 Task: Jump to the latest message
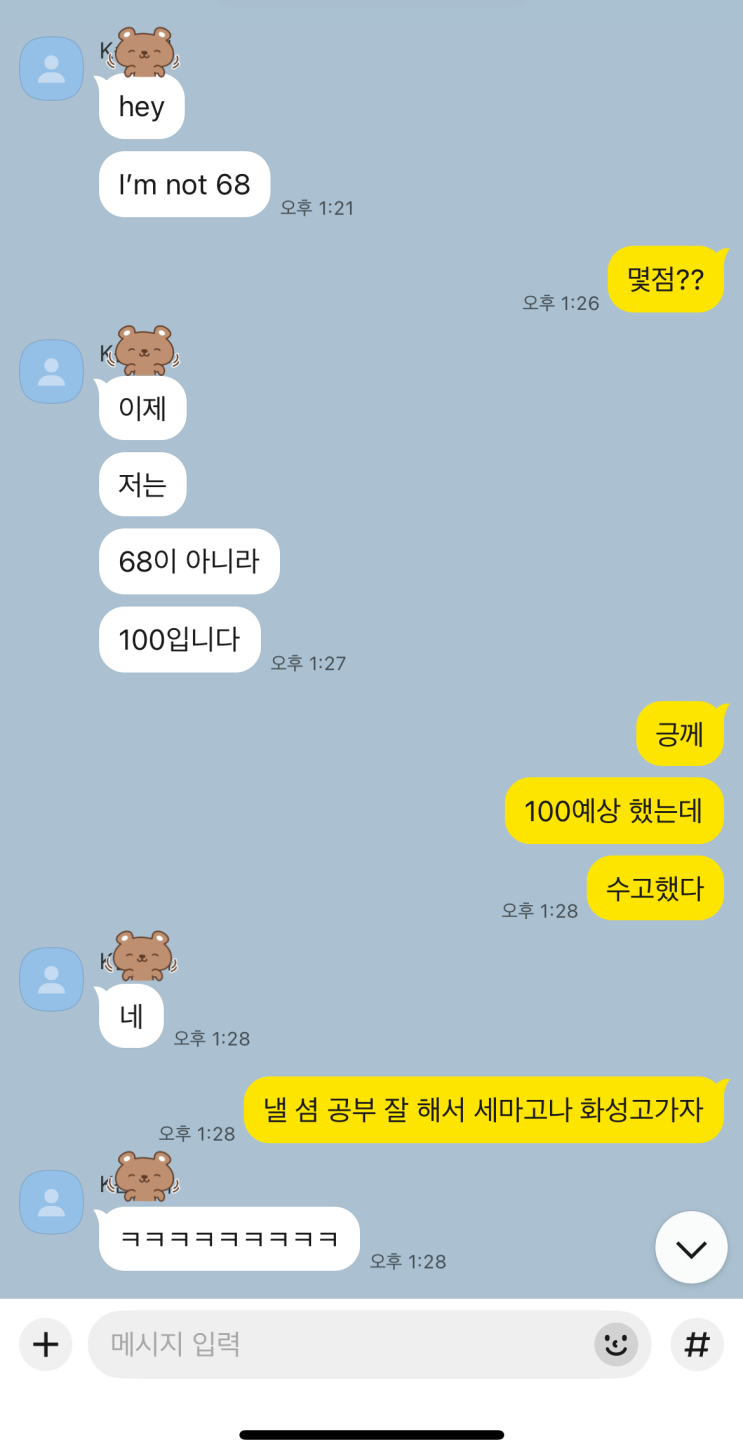click(691, 1247)
